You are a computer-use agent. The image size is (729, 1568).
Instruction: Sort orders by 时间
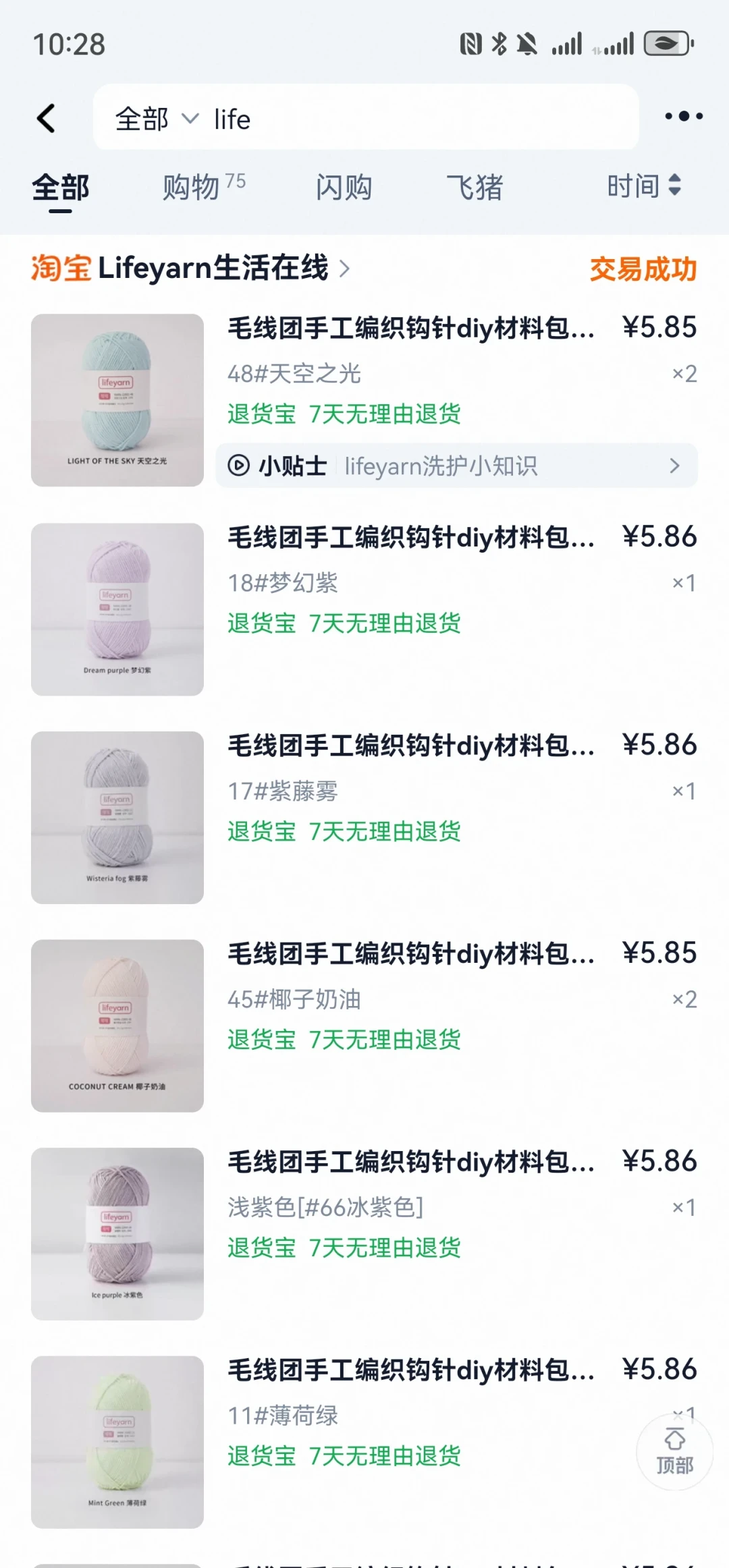click(x=644, y=186)
